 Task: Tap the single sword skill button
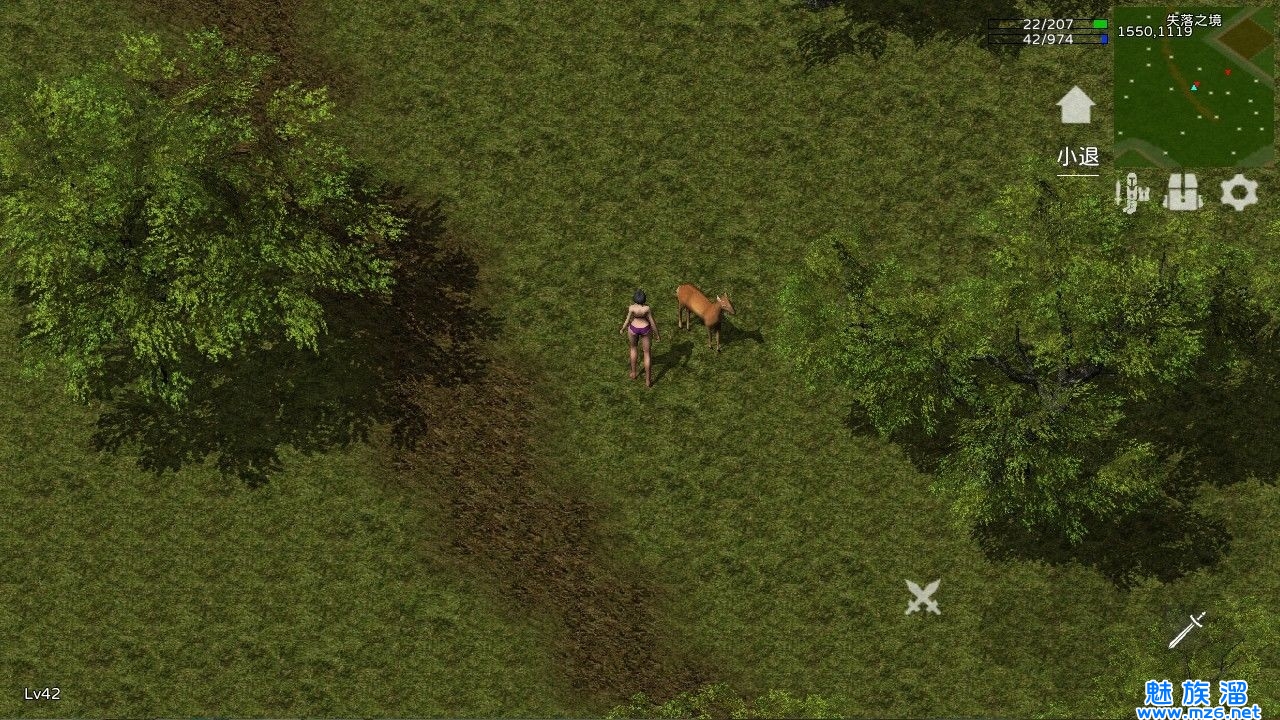click(1187, 629)
